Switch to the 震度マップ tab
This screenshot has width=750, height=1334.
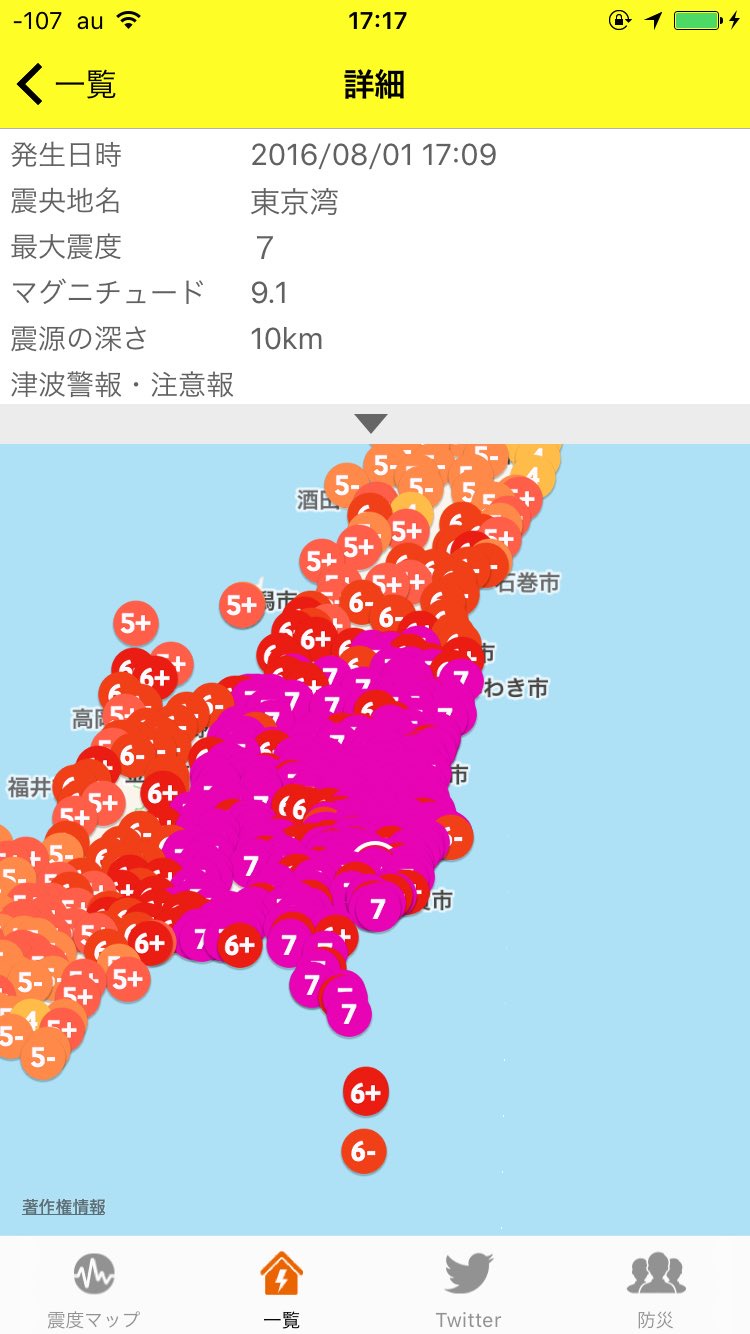pyautogui.click(x=93, y=1288)
